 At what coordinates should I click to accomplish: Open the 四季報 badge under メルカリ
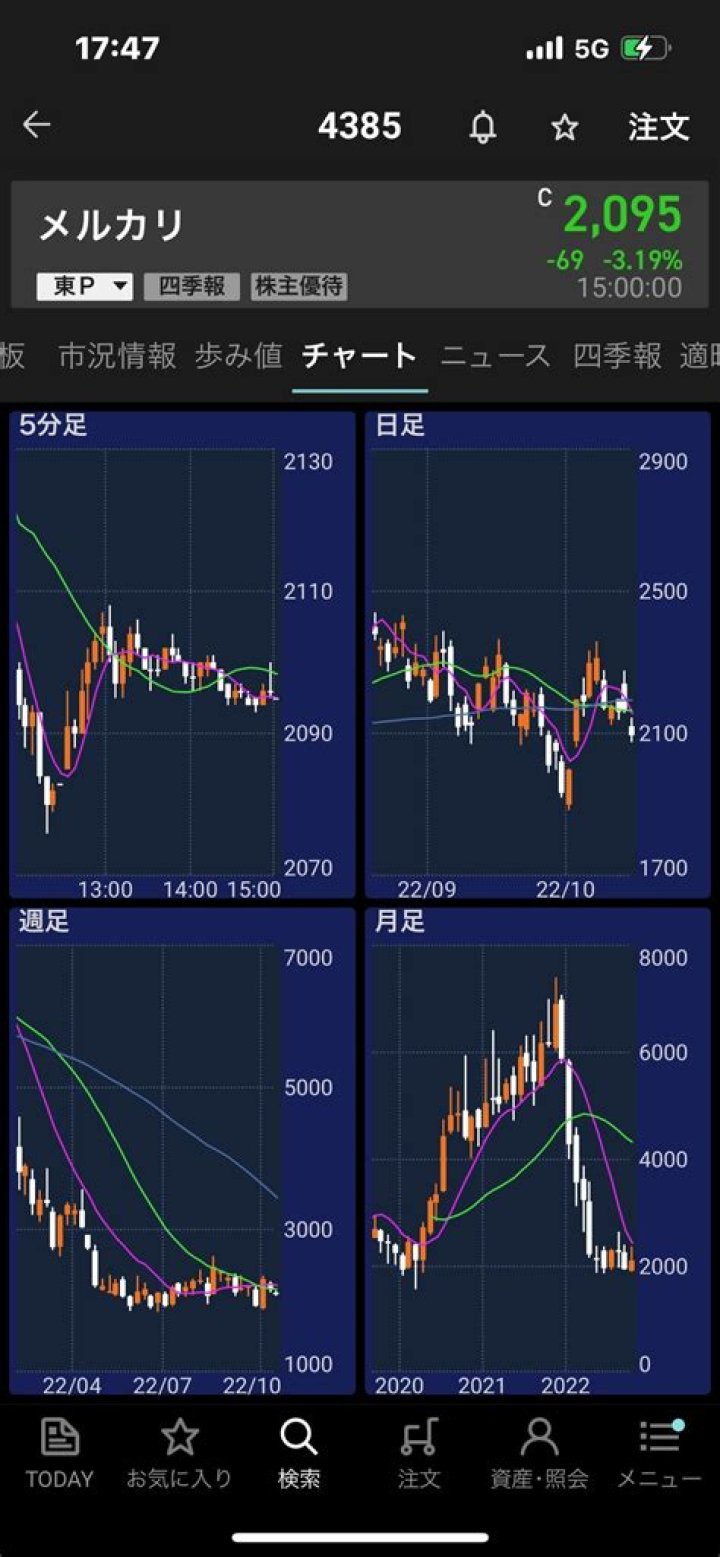coord(192,287)
